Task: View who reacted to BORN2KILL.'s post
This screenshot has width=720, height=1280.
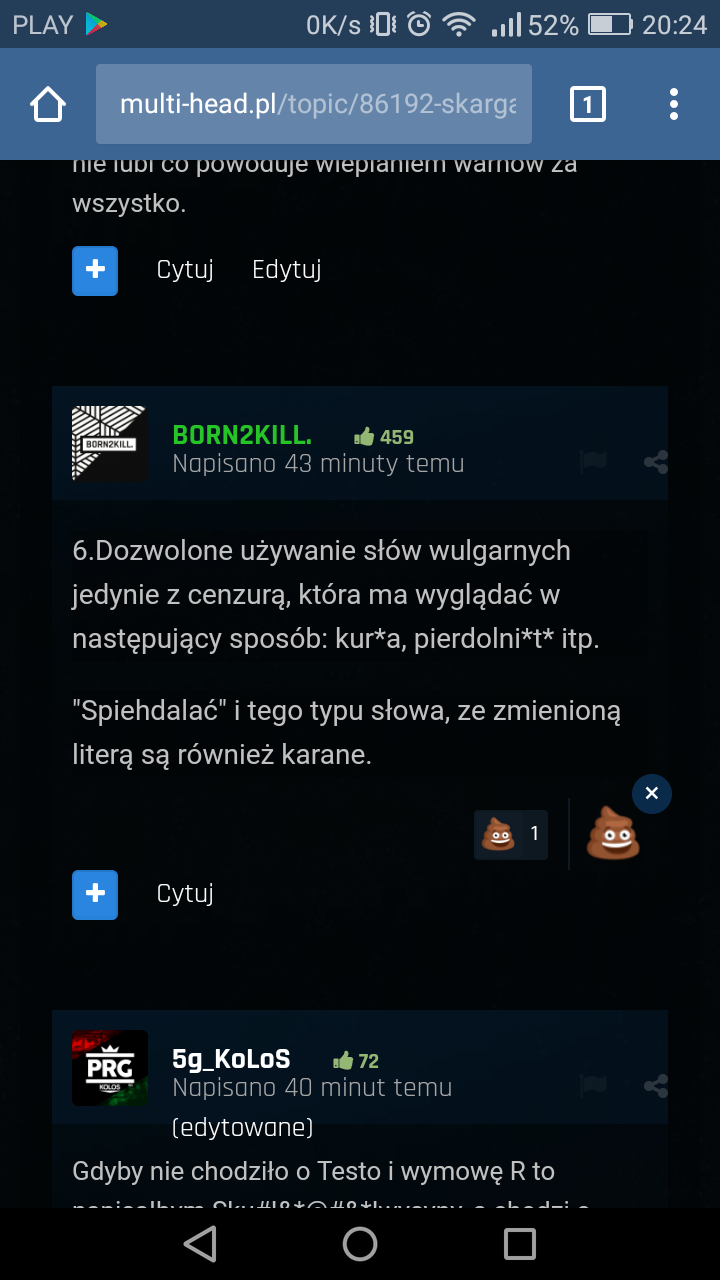Action: 511,834
